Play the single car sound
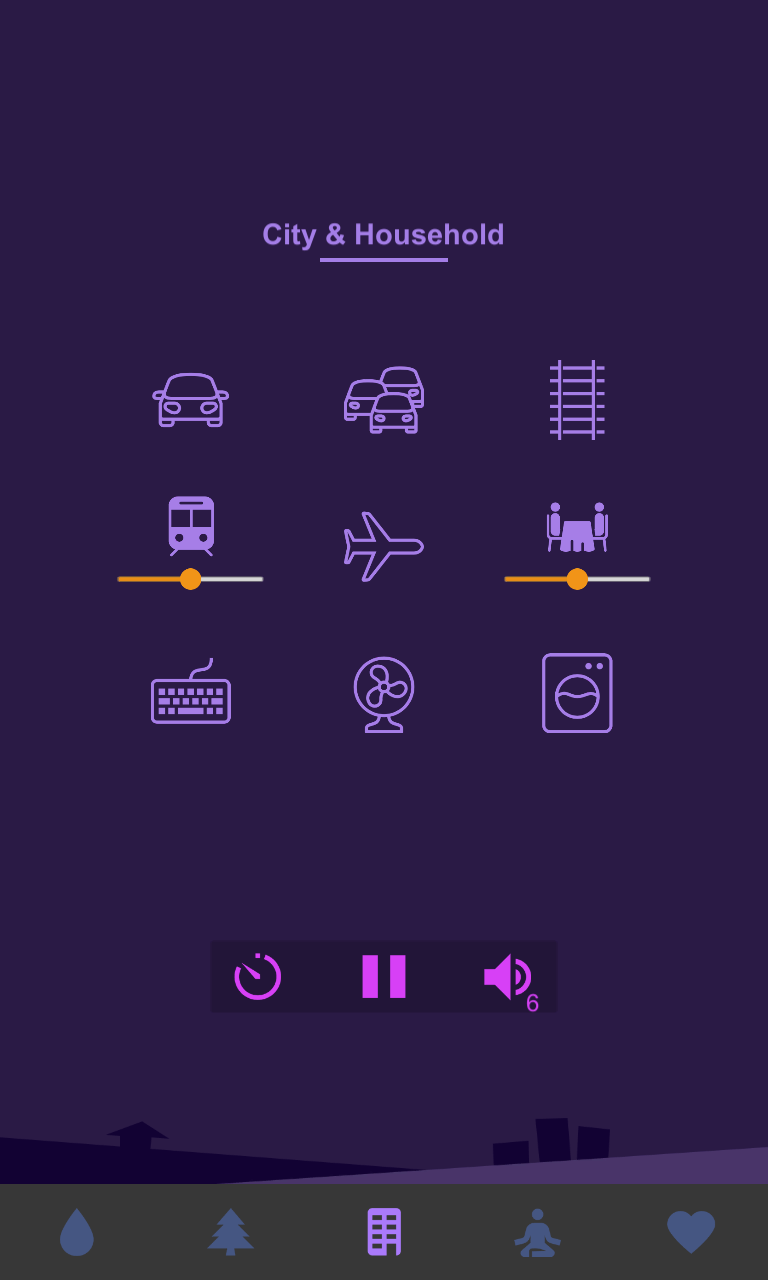Screen dimensions: 768x1280 click(191, 400)
